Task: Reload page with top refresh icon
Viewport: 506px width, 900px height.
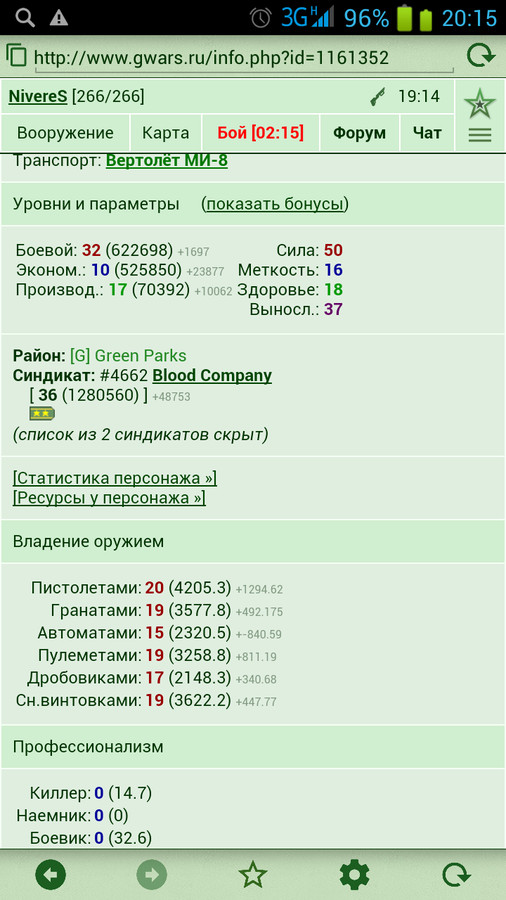Action: click(480, 56)
